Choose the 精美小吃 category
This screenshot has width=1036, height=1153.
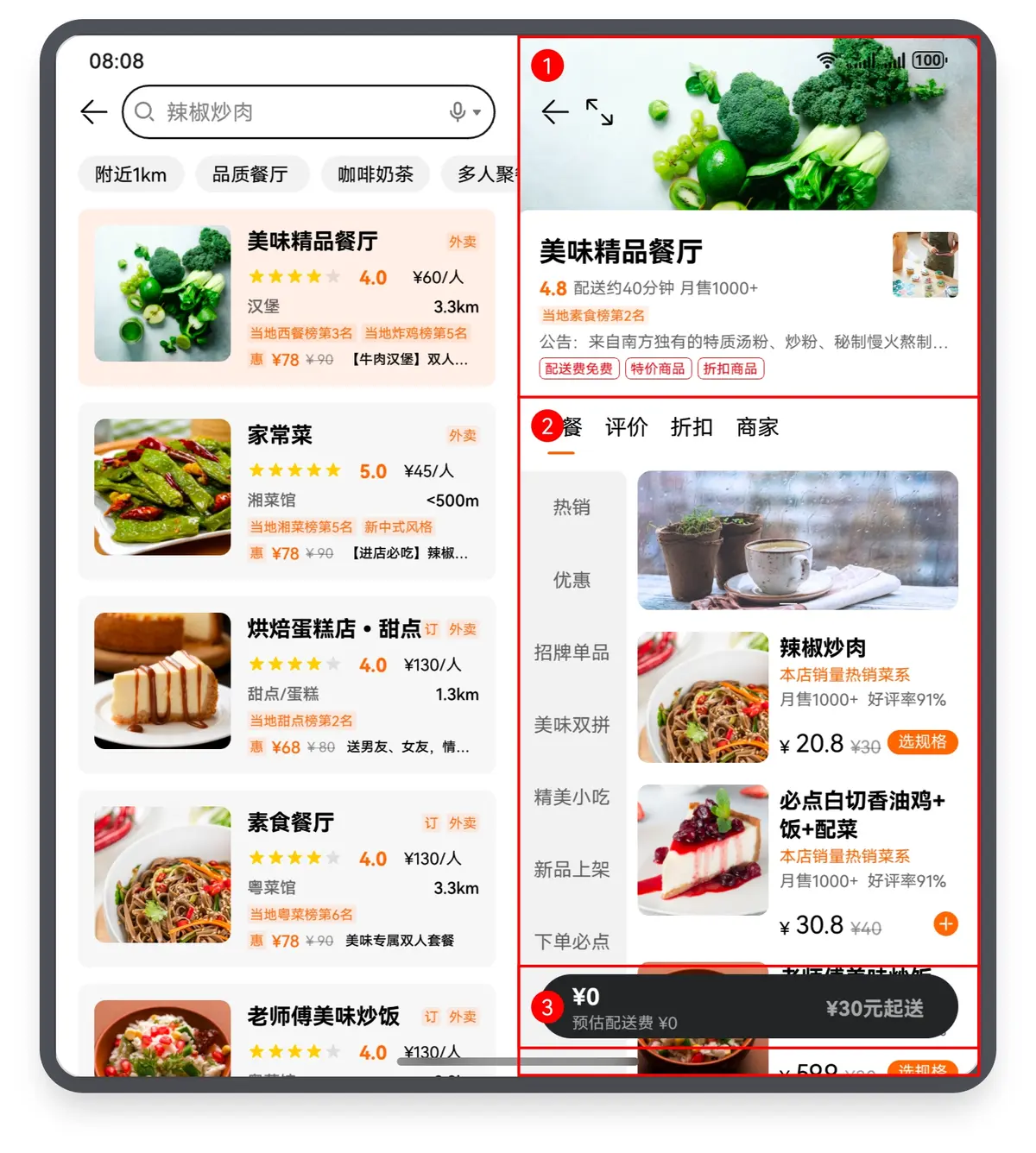572,797
